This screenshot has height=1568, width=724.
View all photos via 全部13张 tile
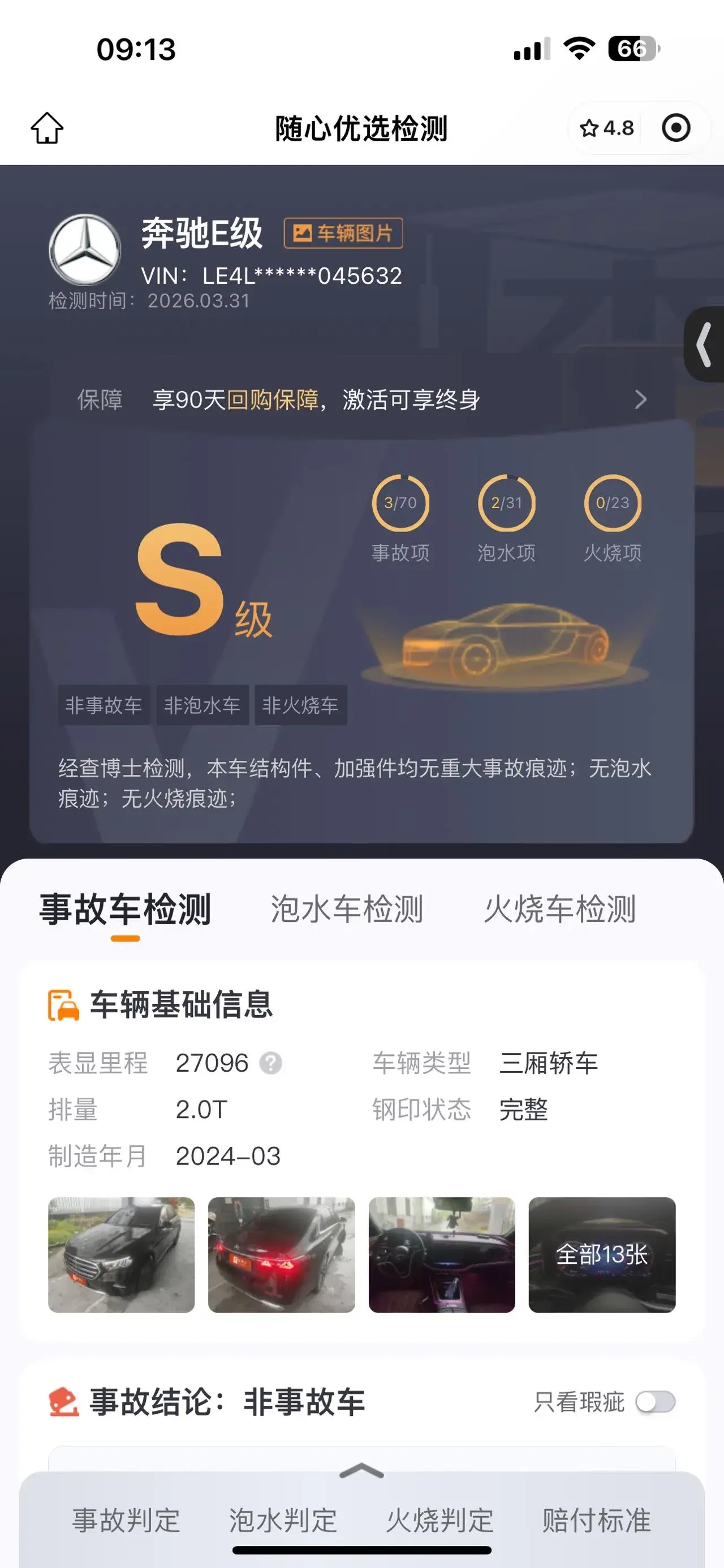tap(602, 1254)
